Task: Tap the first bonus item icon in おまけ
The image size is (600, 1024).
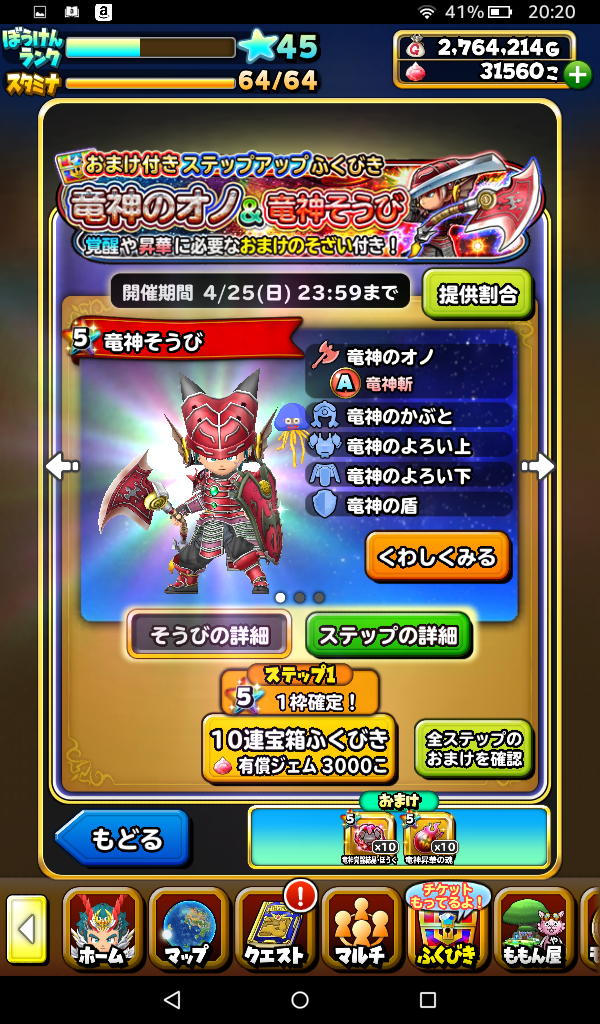Action: tap(371, 836)
